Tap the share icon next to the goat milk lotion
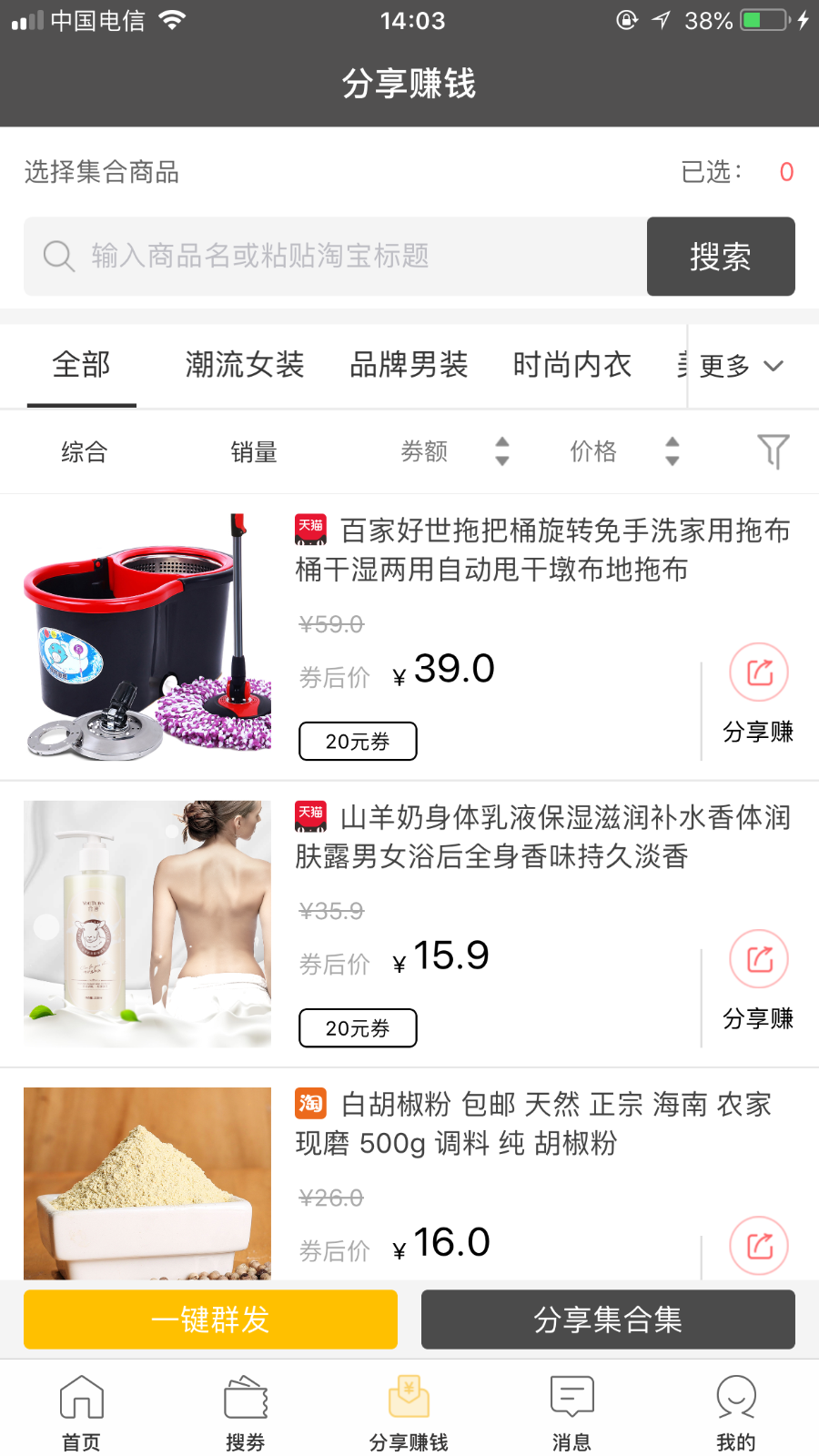Image resolution: width=819 pixels, height=1456 pixels. point(758,958)
